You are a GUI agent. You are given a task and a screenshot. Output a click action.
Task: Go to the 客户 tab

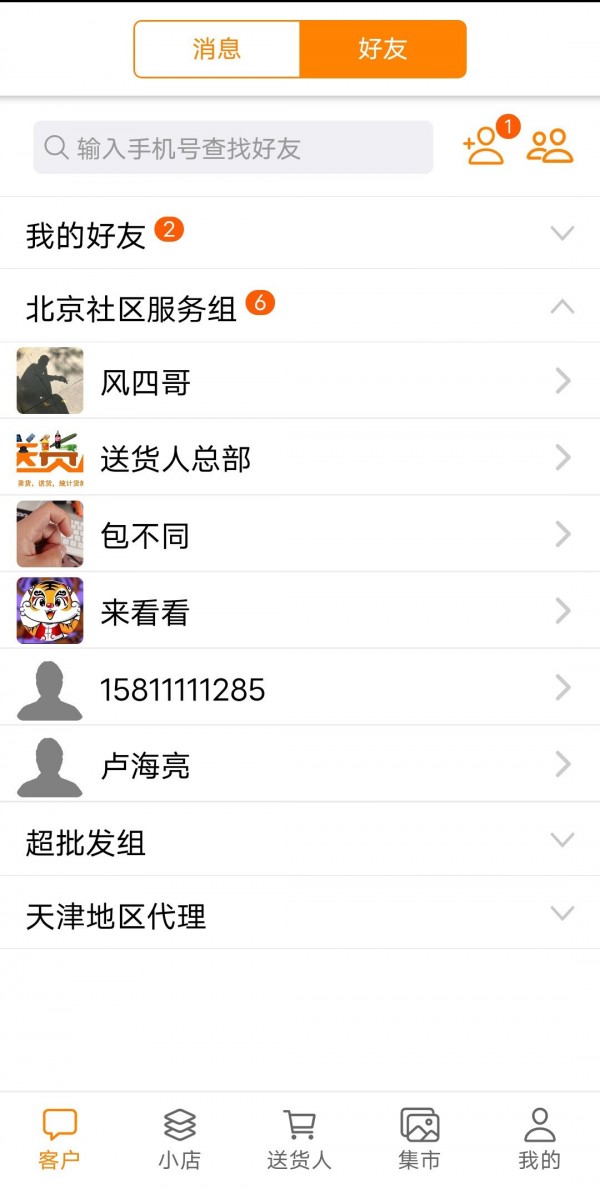click(60, 1139)
